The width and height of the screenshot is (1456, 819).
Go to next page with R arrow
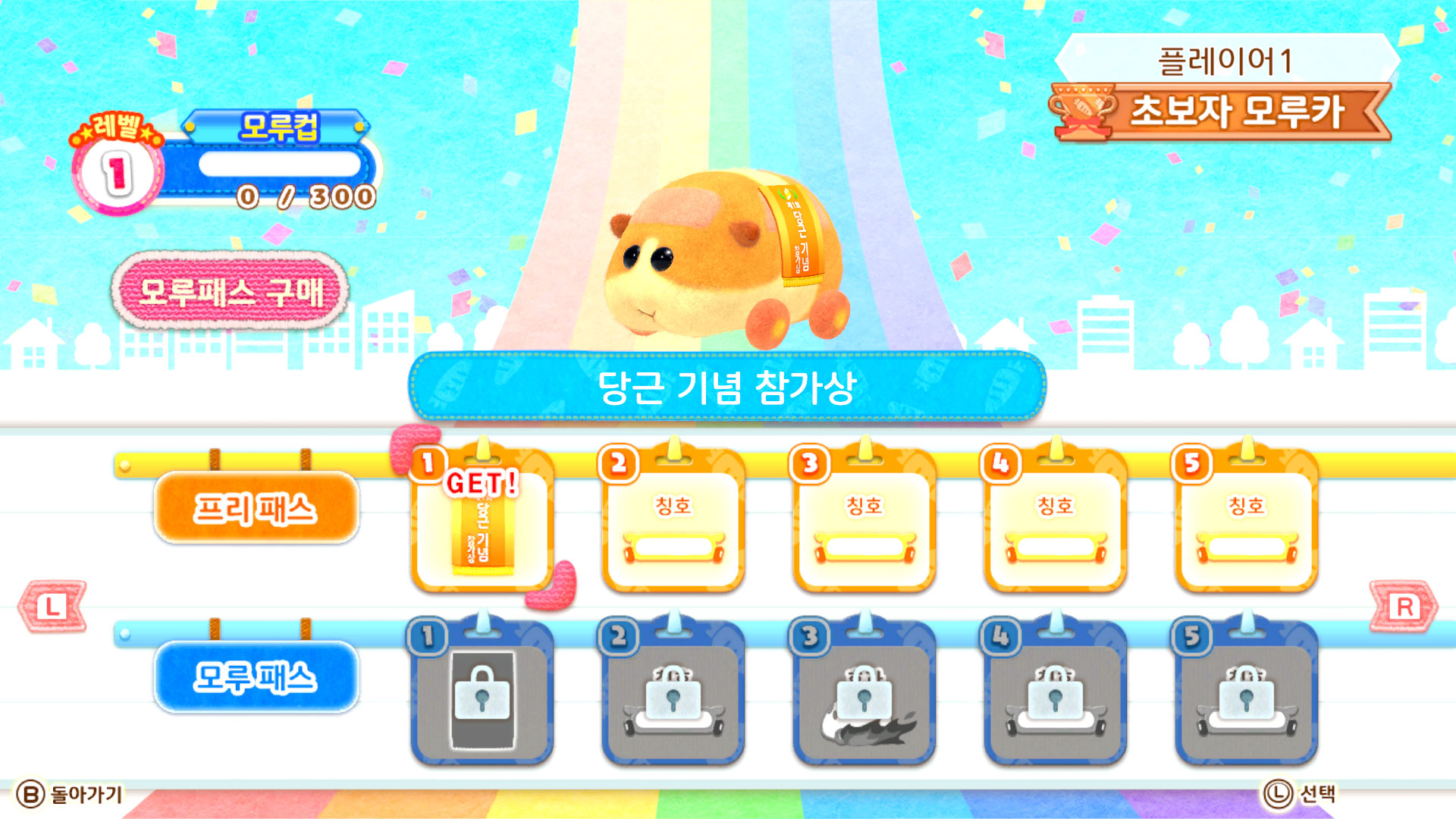1404,606
